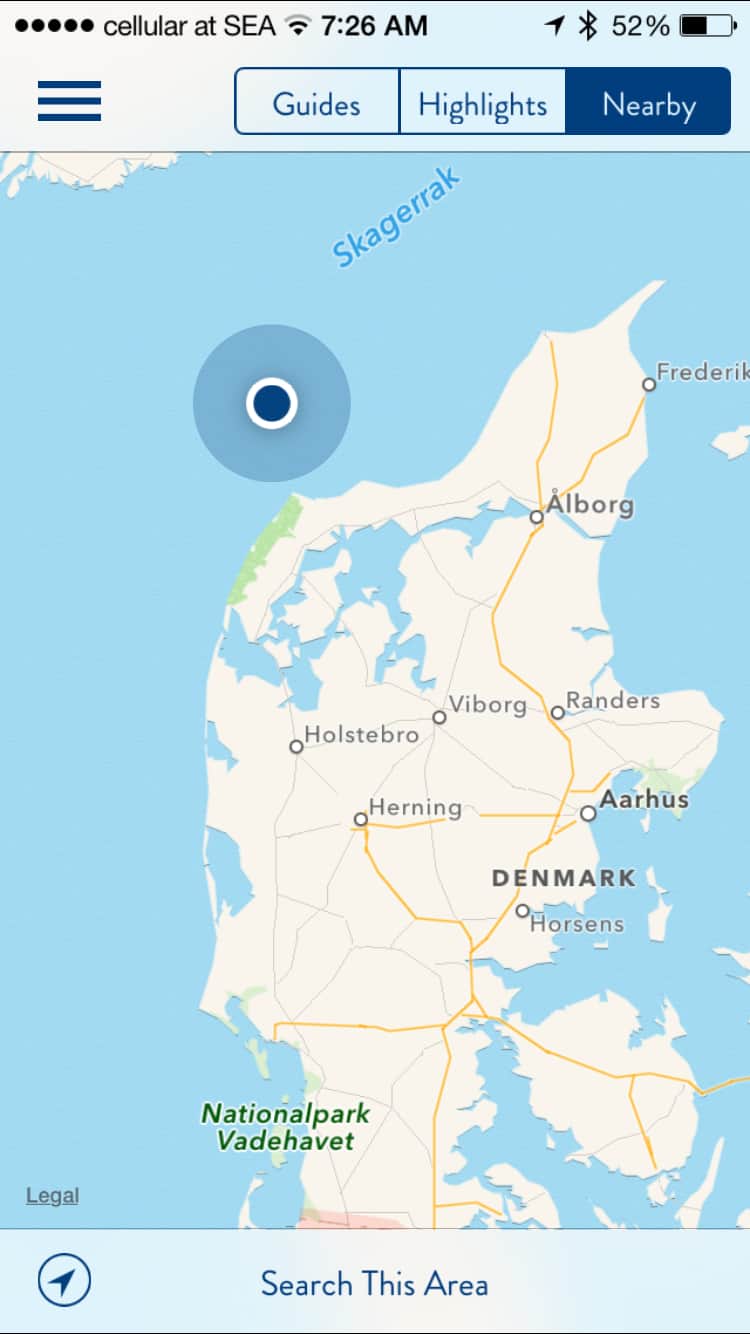The image size is (750, 1334).
Task: Select the Nearby tab
Action: (648, 102)
